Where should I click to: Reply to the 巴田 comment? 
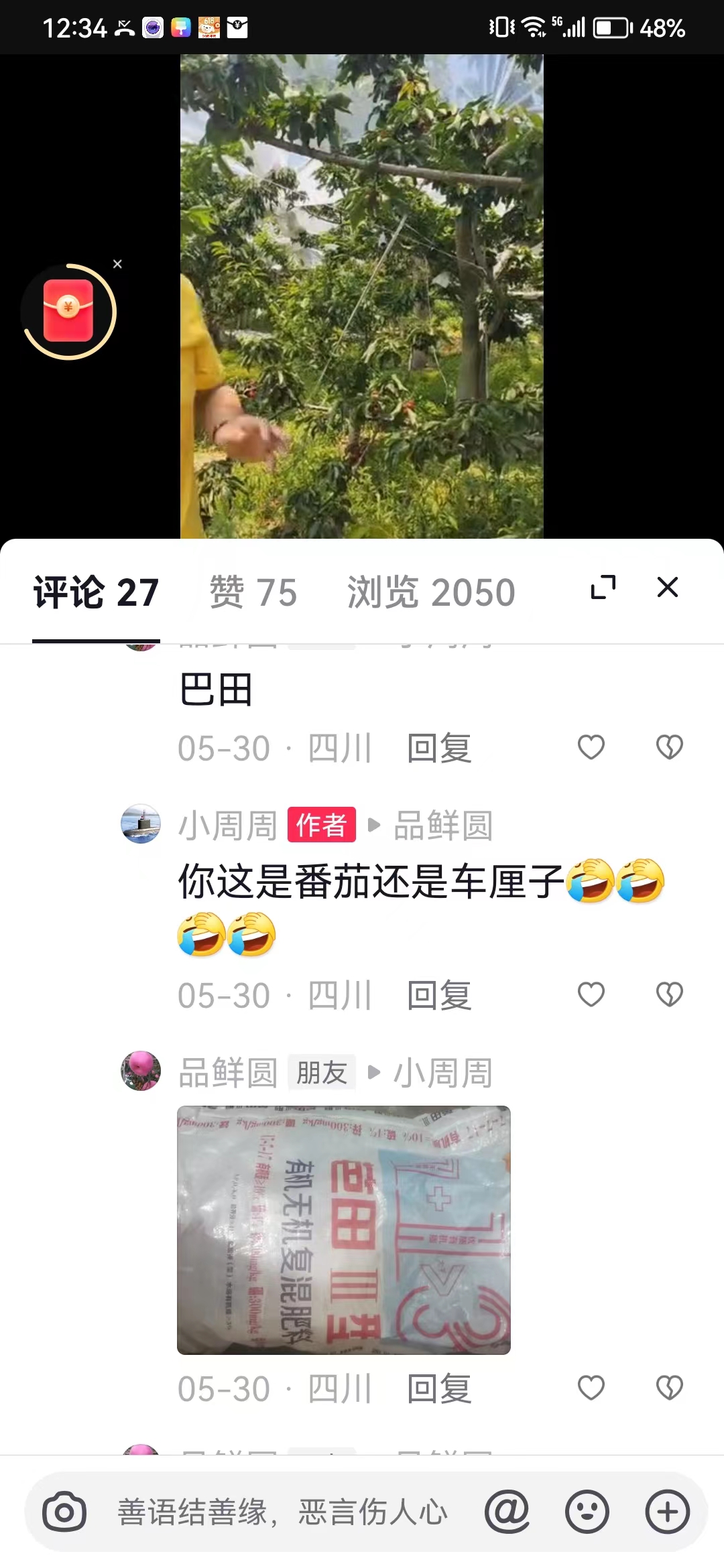[439, 748]
